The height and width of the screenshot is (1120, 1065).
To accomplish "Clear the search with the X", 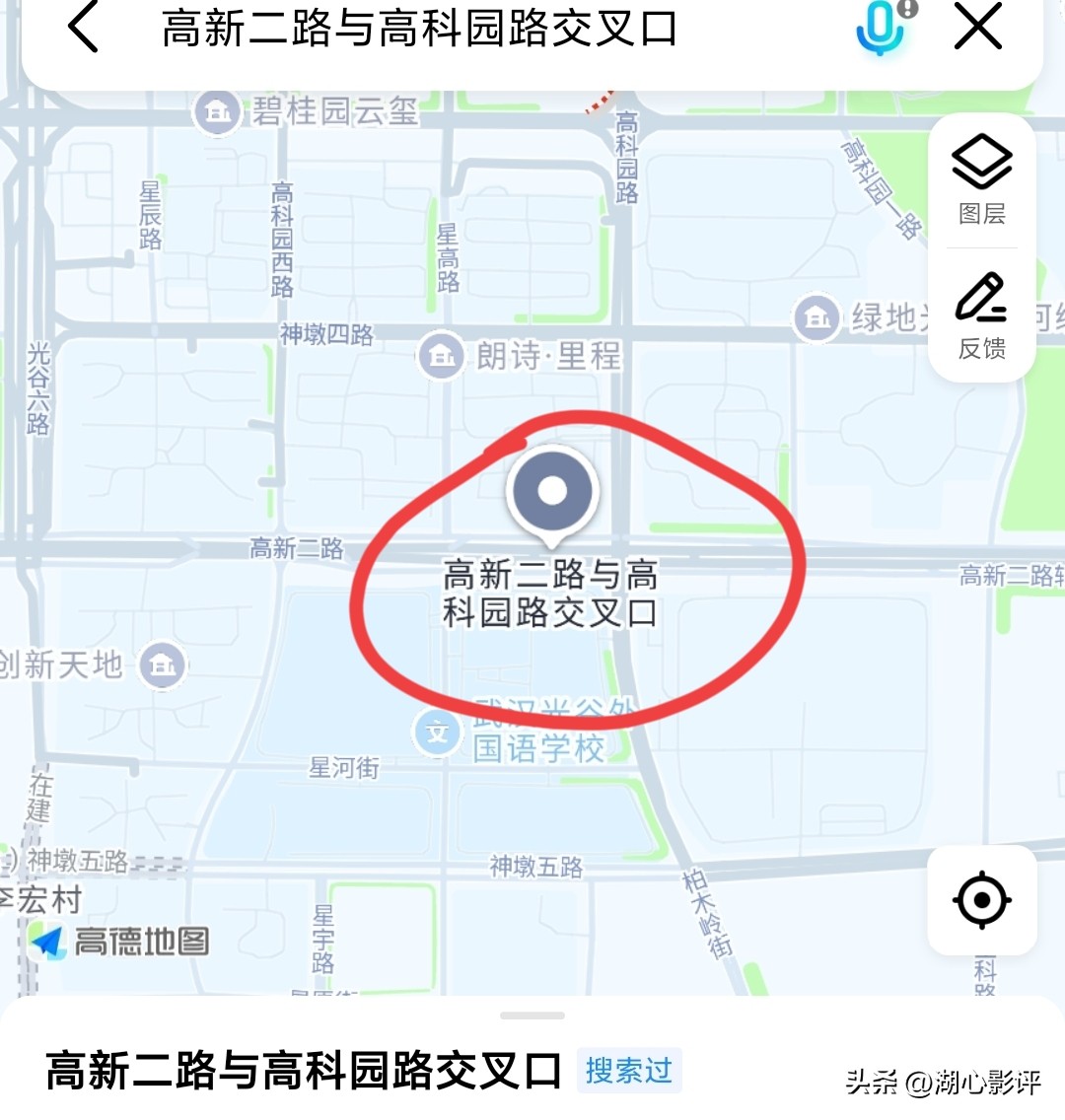I will (x=978, y=28).
